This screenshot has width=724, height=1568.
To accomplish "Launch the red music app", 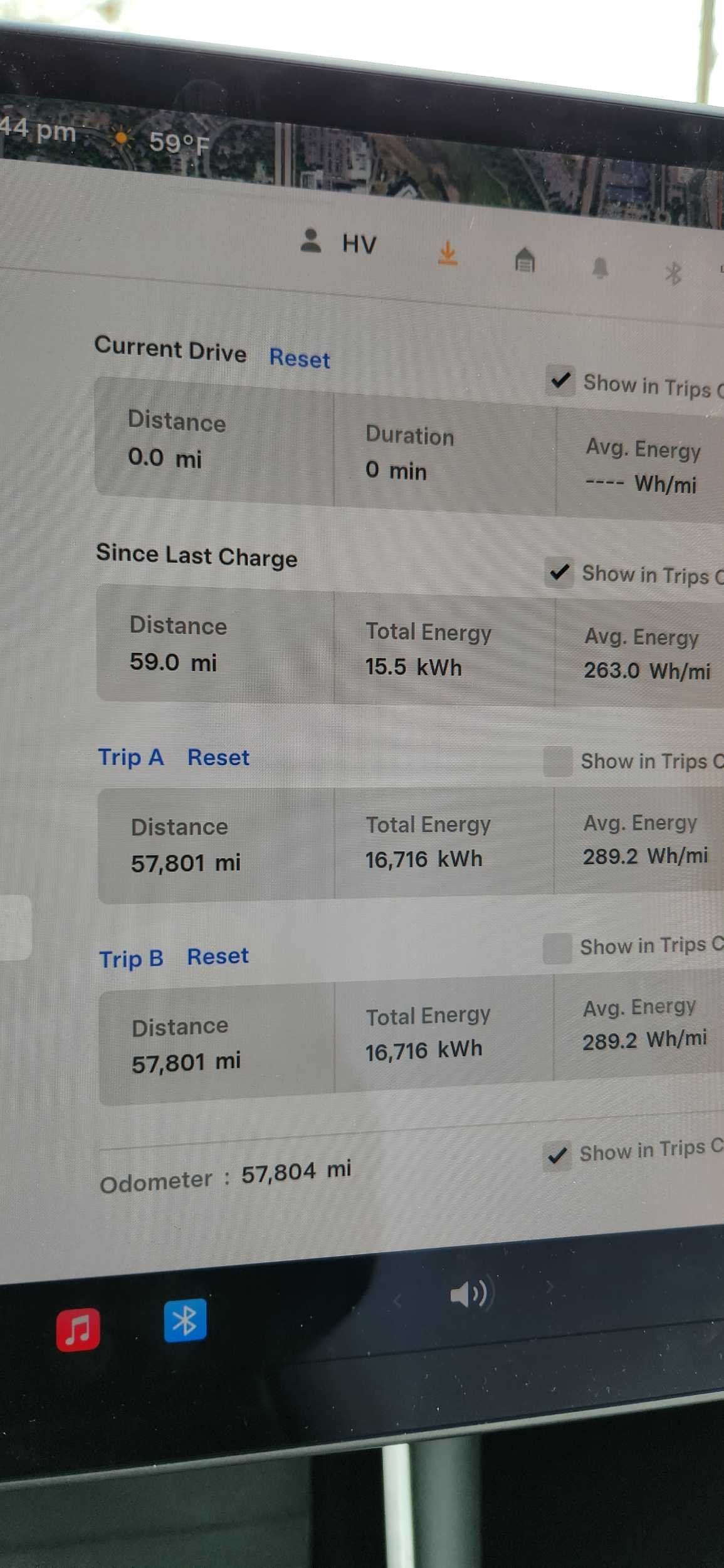I will click(78, 1329).
